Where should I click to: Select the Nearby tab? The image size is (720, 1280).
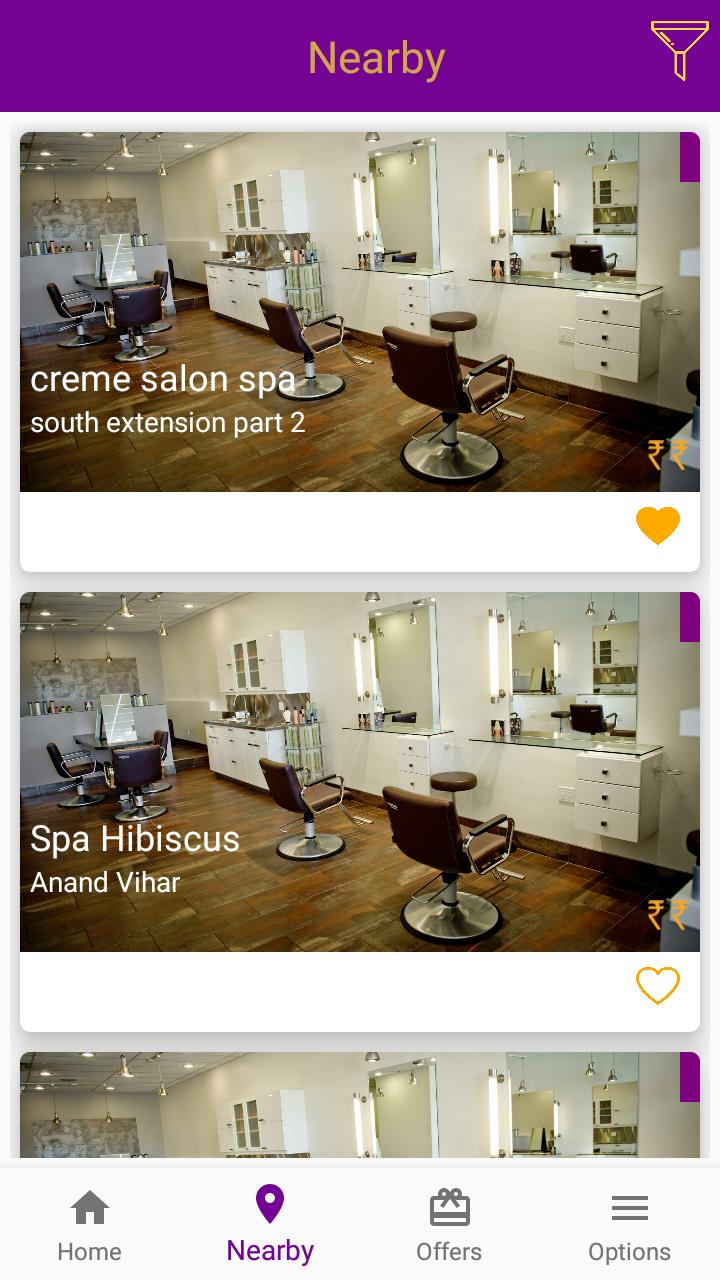click(270, 1225)
